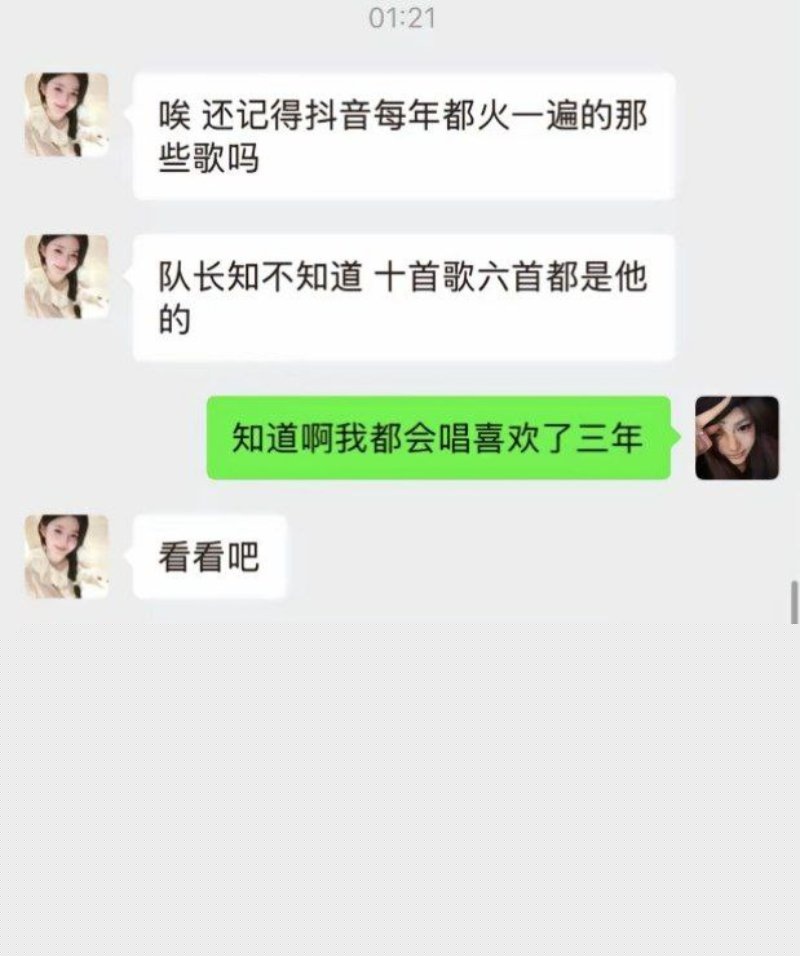Open sender's avatar beside the 看看吧 message
Viewport: 800px width, 956px height.
pyautogui.click(x=66, y=556)
